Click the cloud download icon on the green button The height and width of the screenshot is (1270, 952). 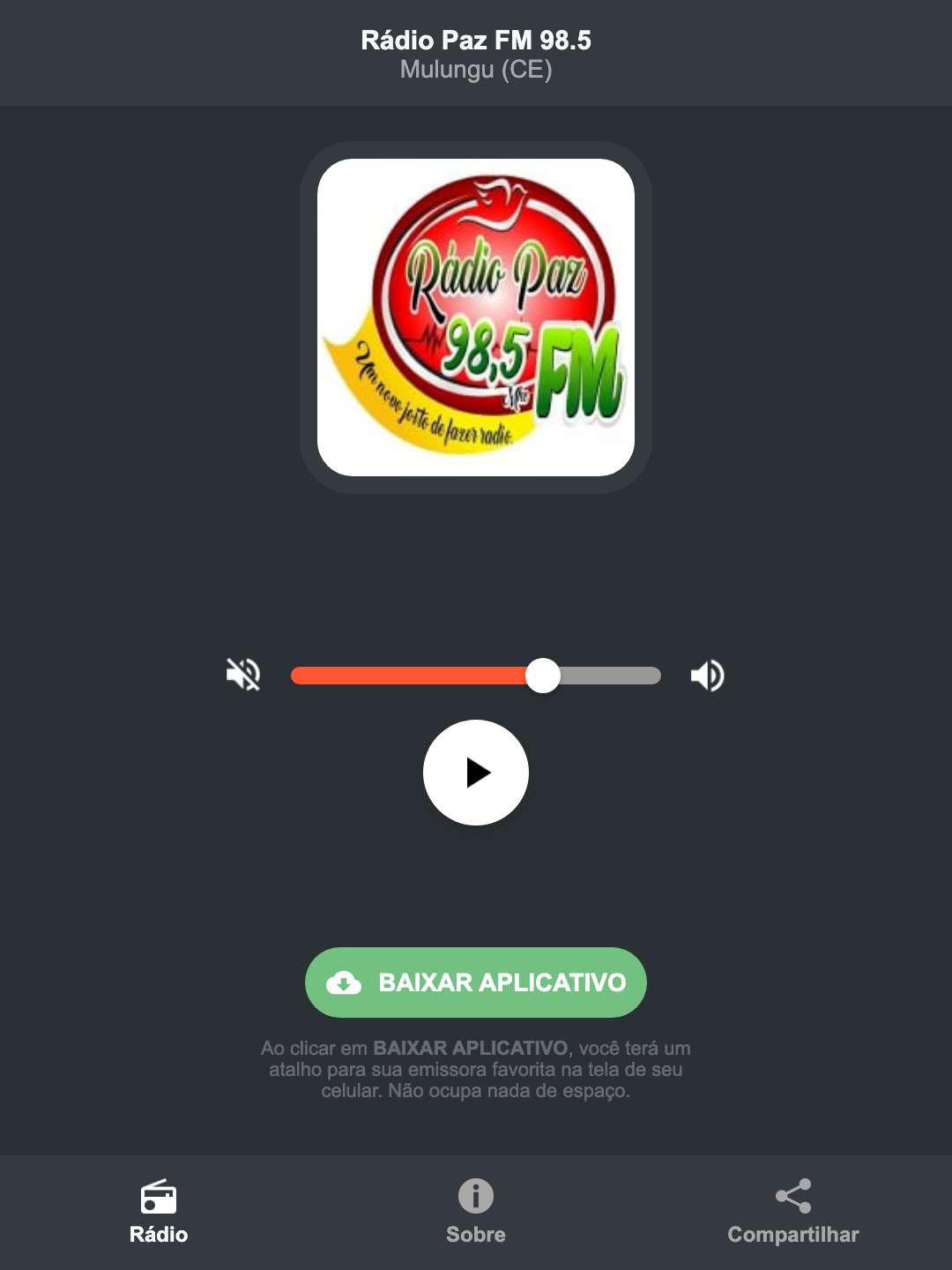click(x=346, y=982)
